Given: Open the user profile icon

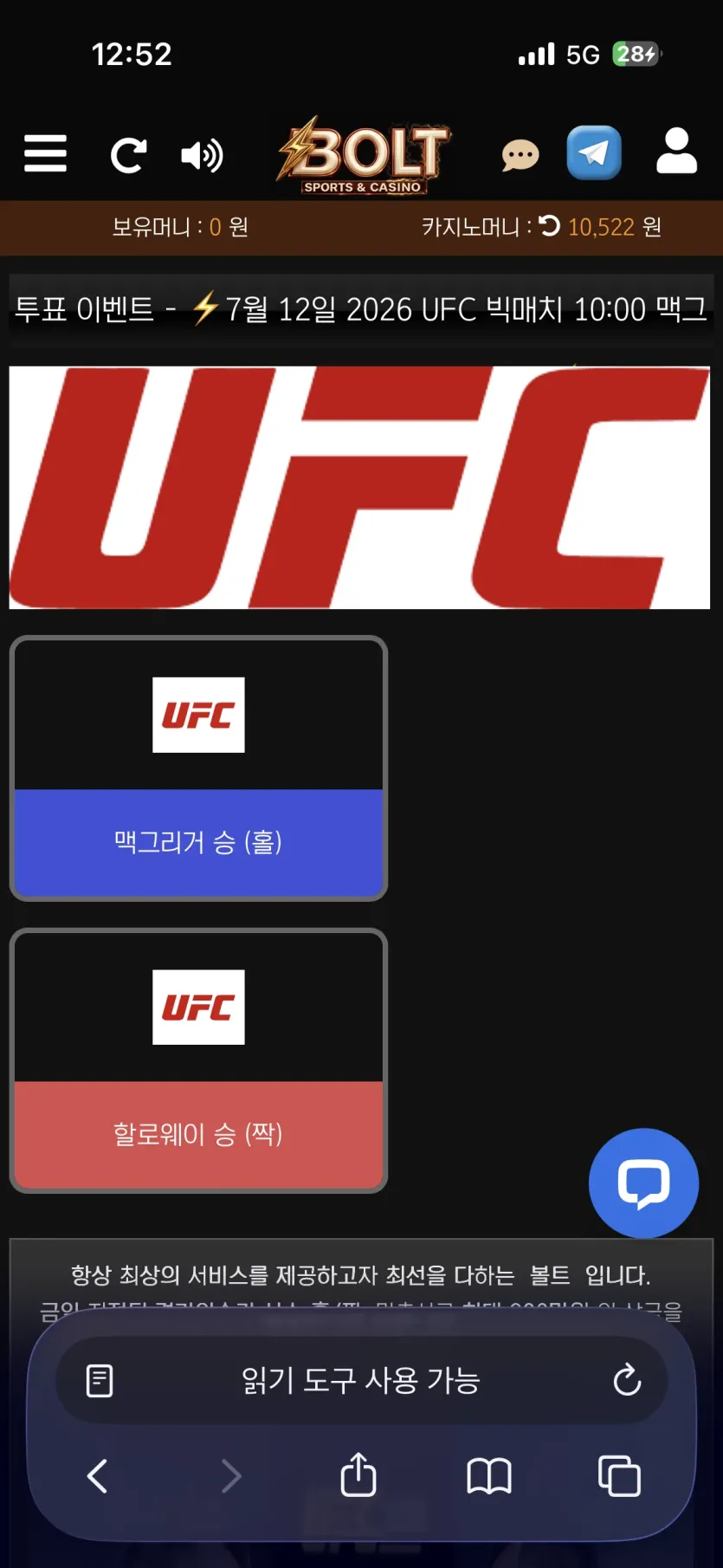Looking at the screenshot, I should pos(676,151).
